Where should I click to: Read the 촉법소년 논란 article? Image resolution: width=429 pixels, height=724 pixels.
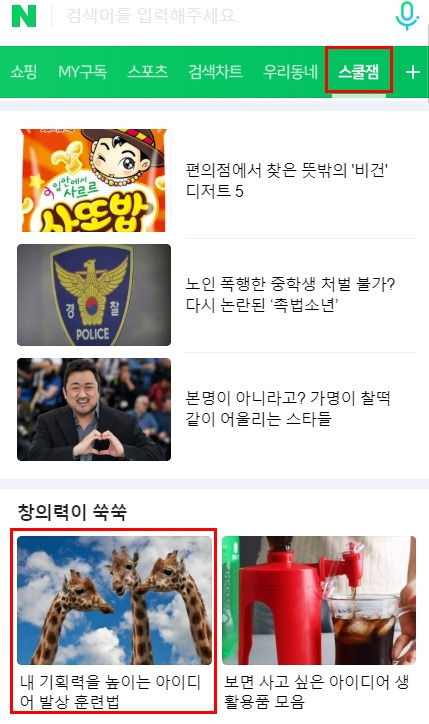point(216,295)
